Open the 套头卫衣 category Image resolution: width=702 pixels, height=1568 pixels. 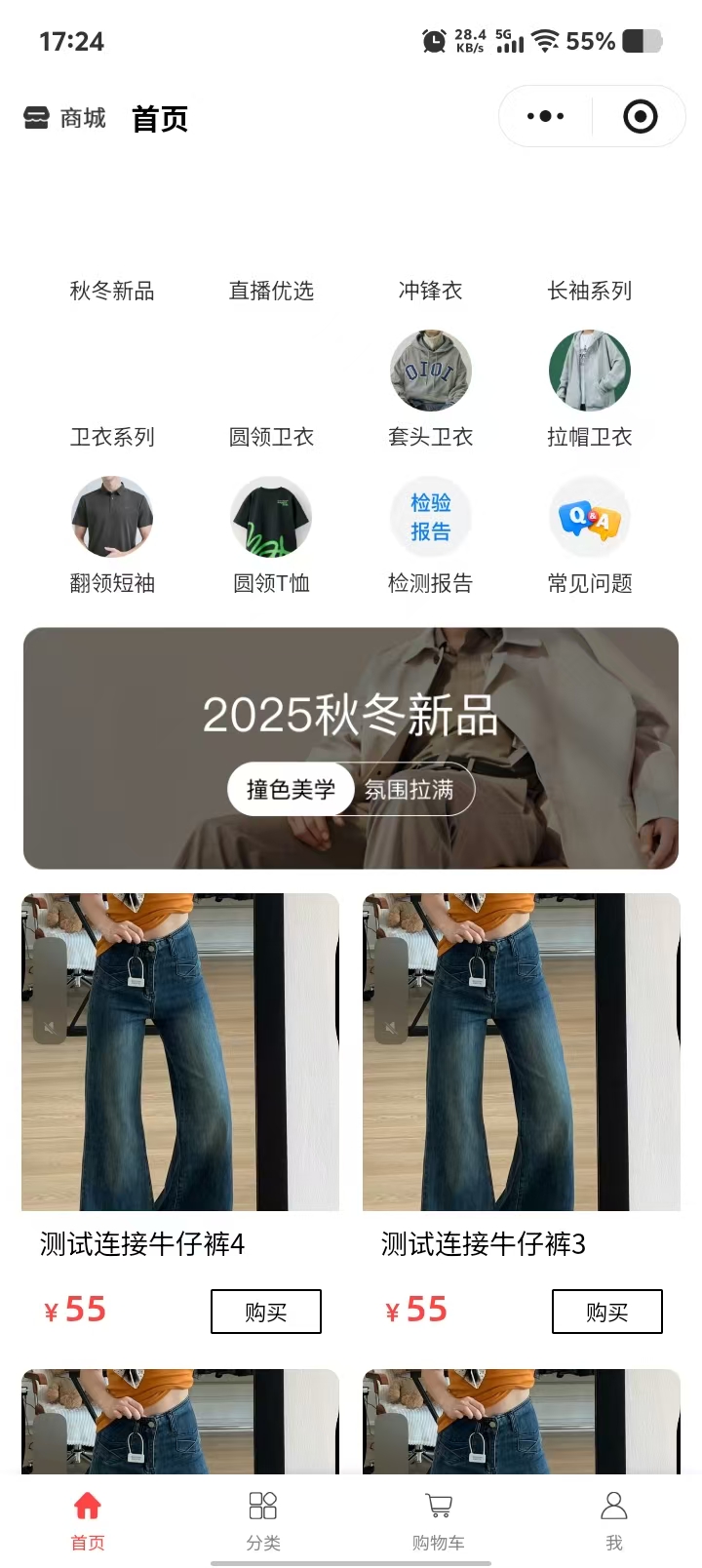[x=430, y=387]
